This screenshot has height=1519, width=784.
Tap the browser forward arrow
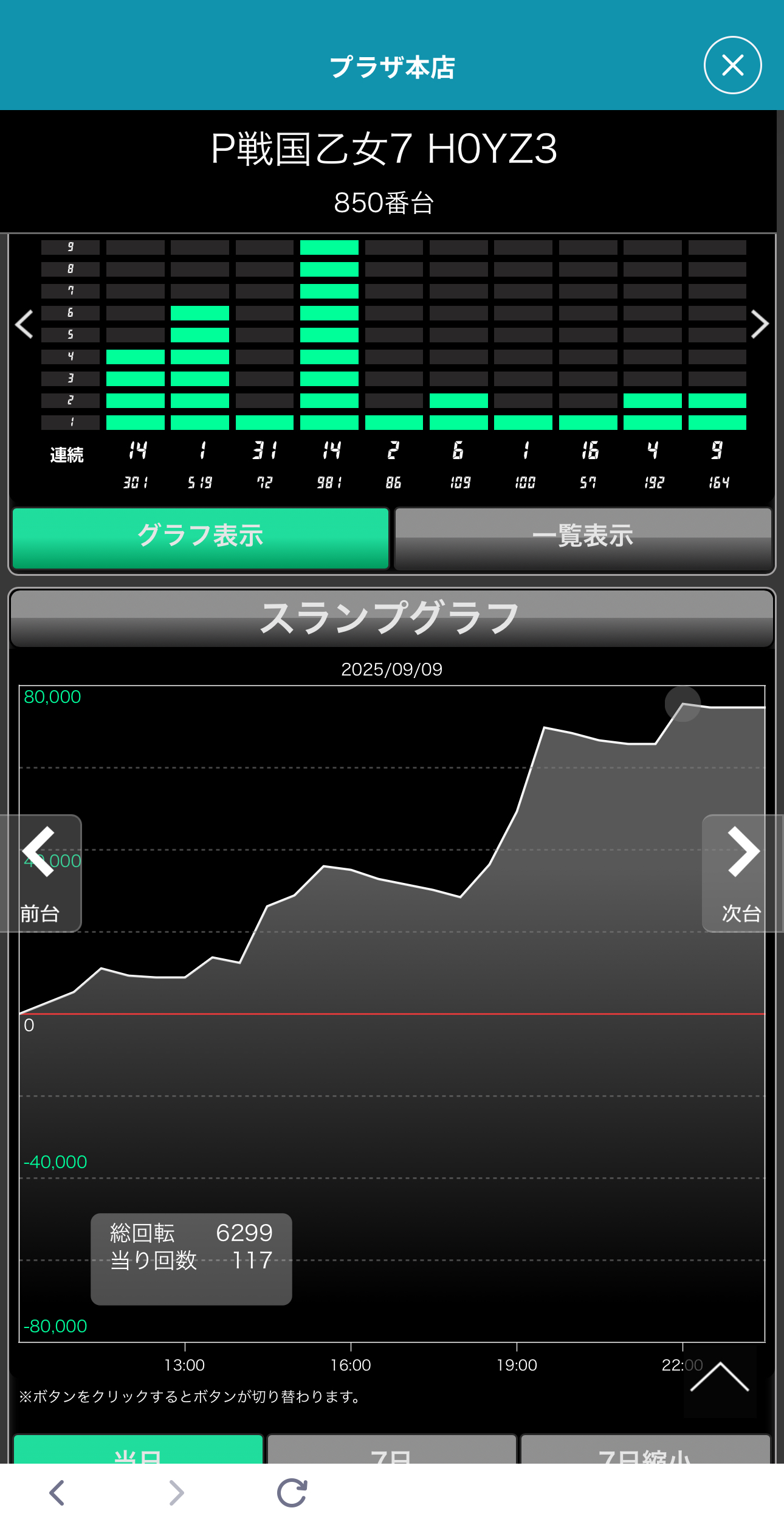176,1493
